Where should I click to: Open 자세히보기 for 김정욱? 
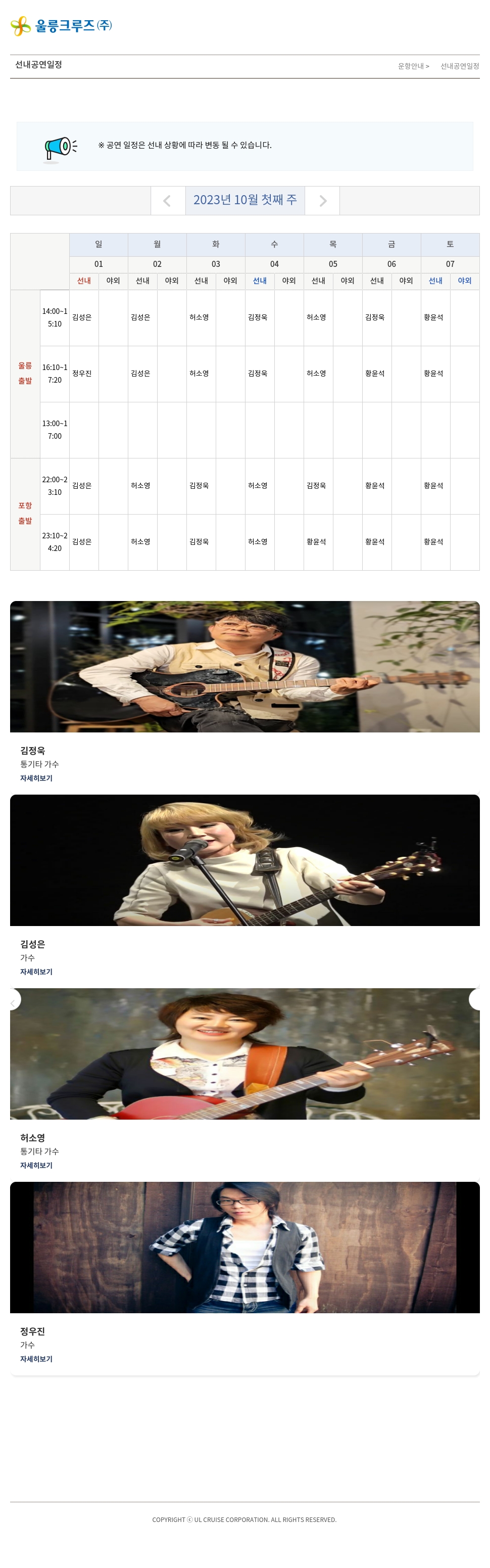pyautogui.click(x=36, y=778)
